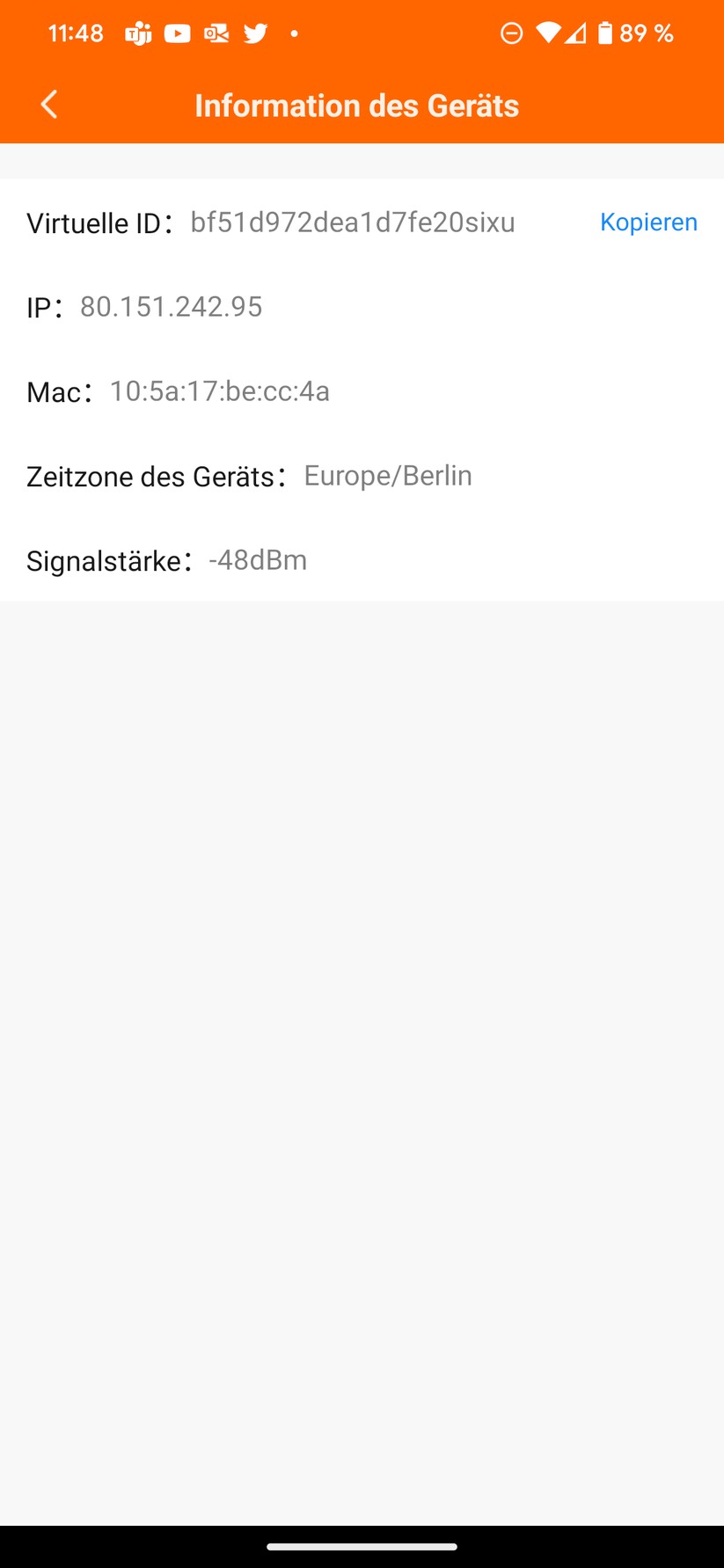The image size is (724, 1568).
Task: Tap the battery percentage 89 %
Action: [x=645, y=33]
